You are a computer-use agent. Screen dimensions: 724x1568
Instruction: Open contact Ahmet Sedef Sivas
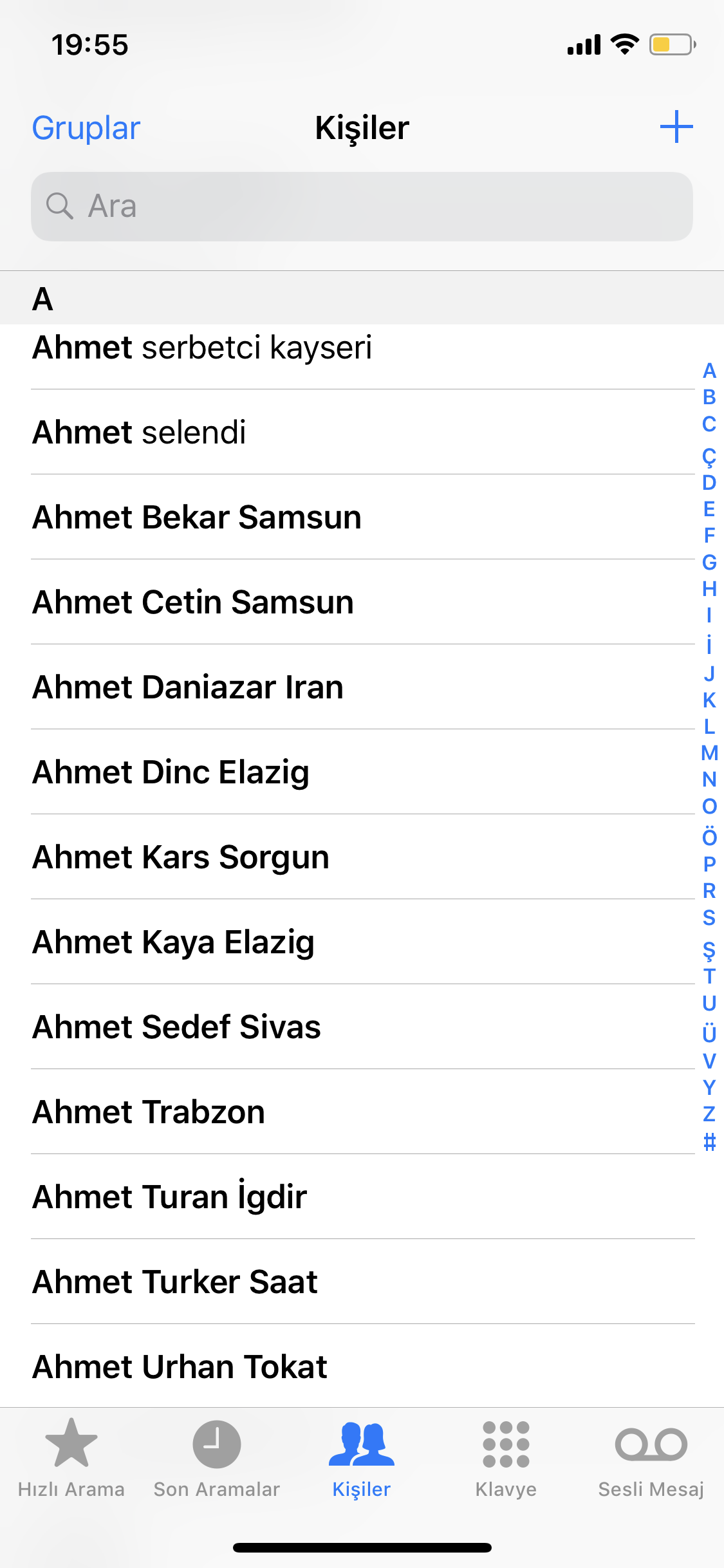coord(362,1027)
